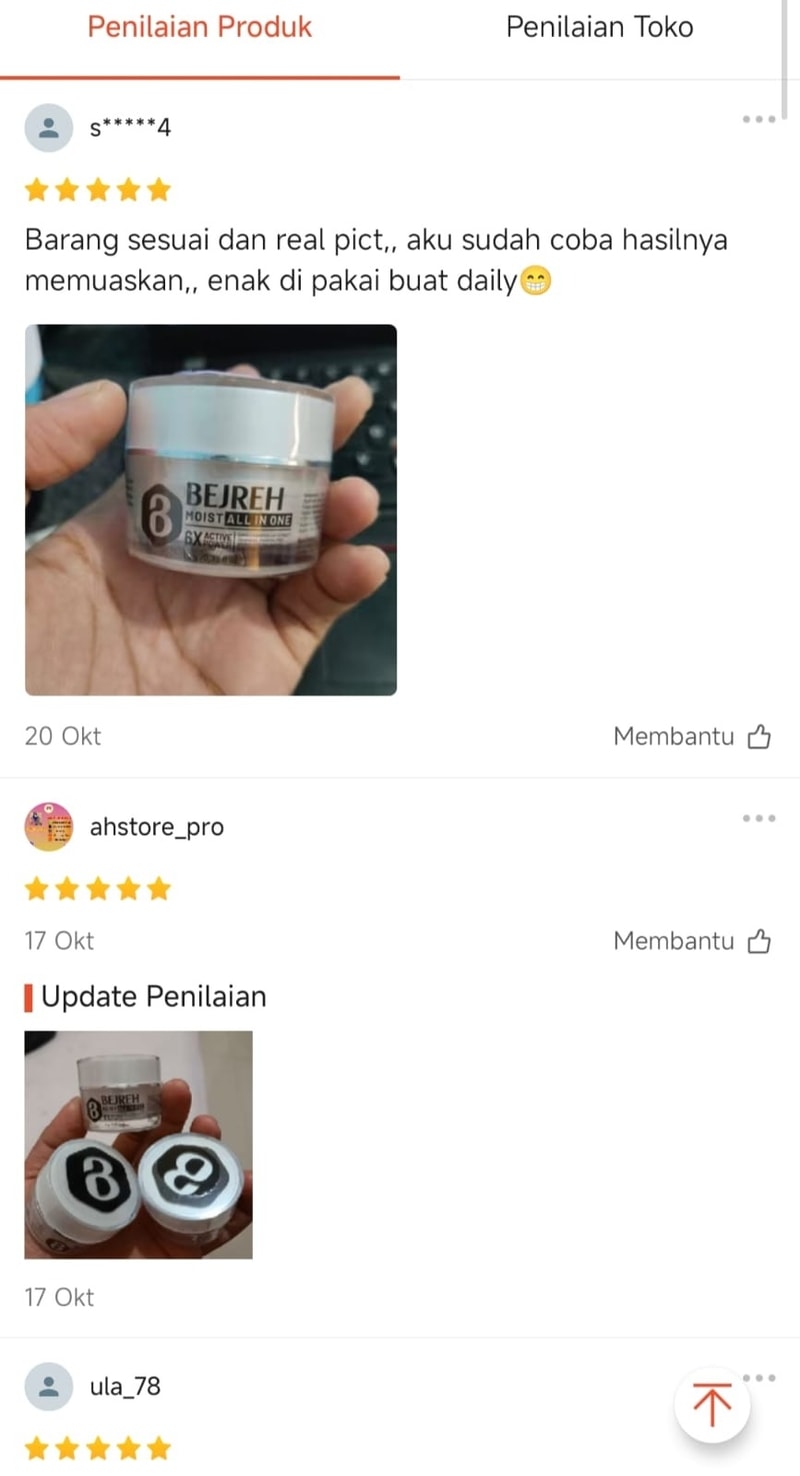This screenshot has width=800, height=1476.
Task: Click the first star in s*****4's rating
Action: coord(37,189)
